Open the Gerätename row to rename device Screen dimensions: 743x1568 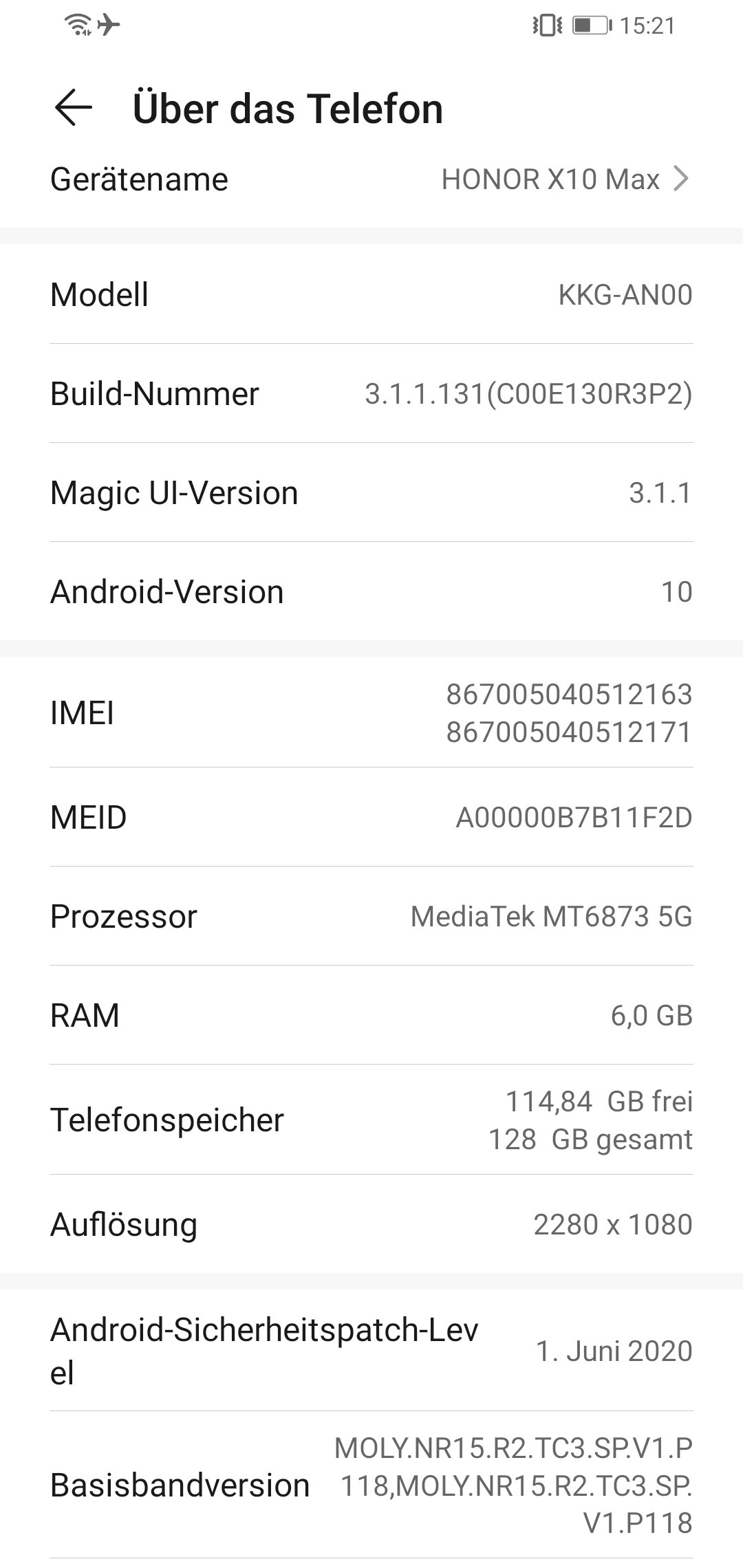371,179
